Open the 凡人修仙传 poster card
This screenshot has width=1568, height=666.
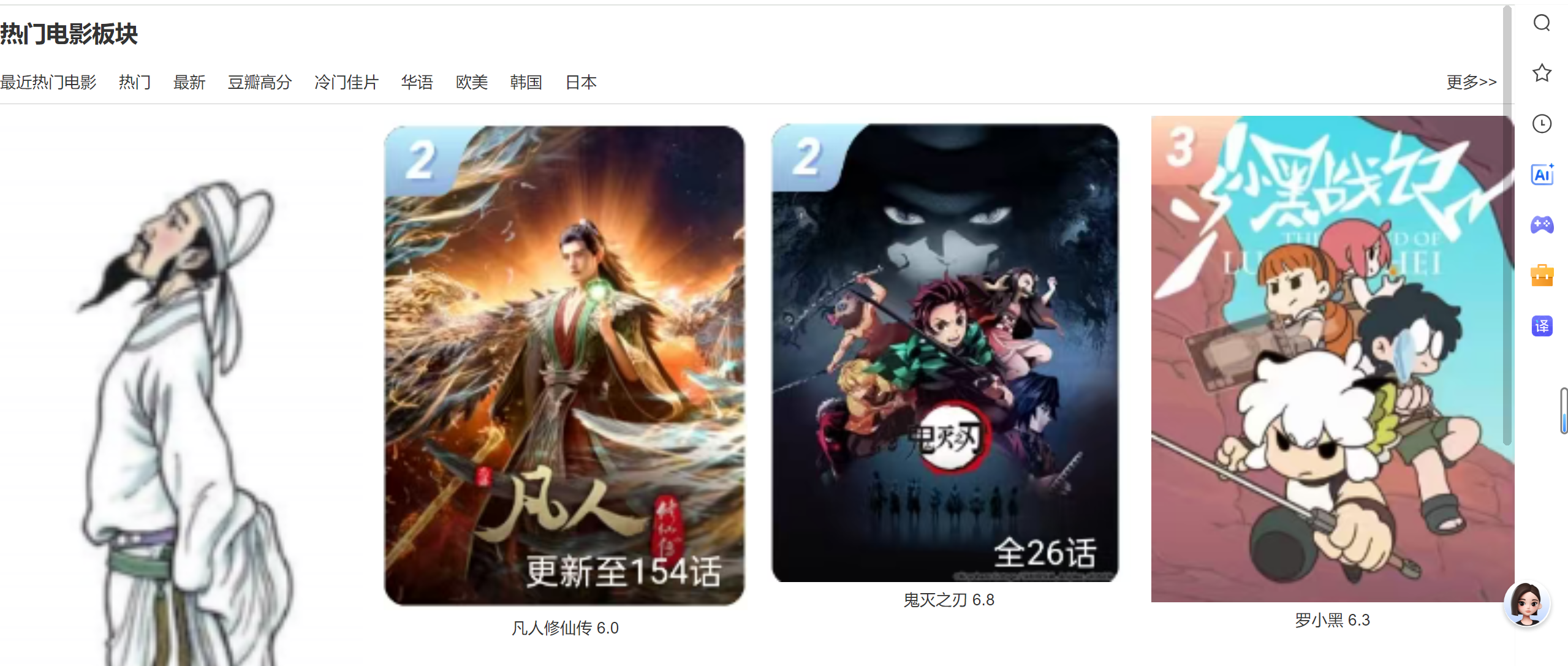564,366
